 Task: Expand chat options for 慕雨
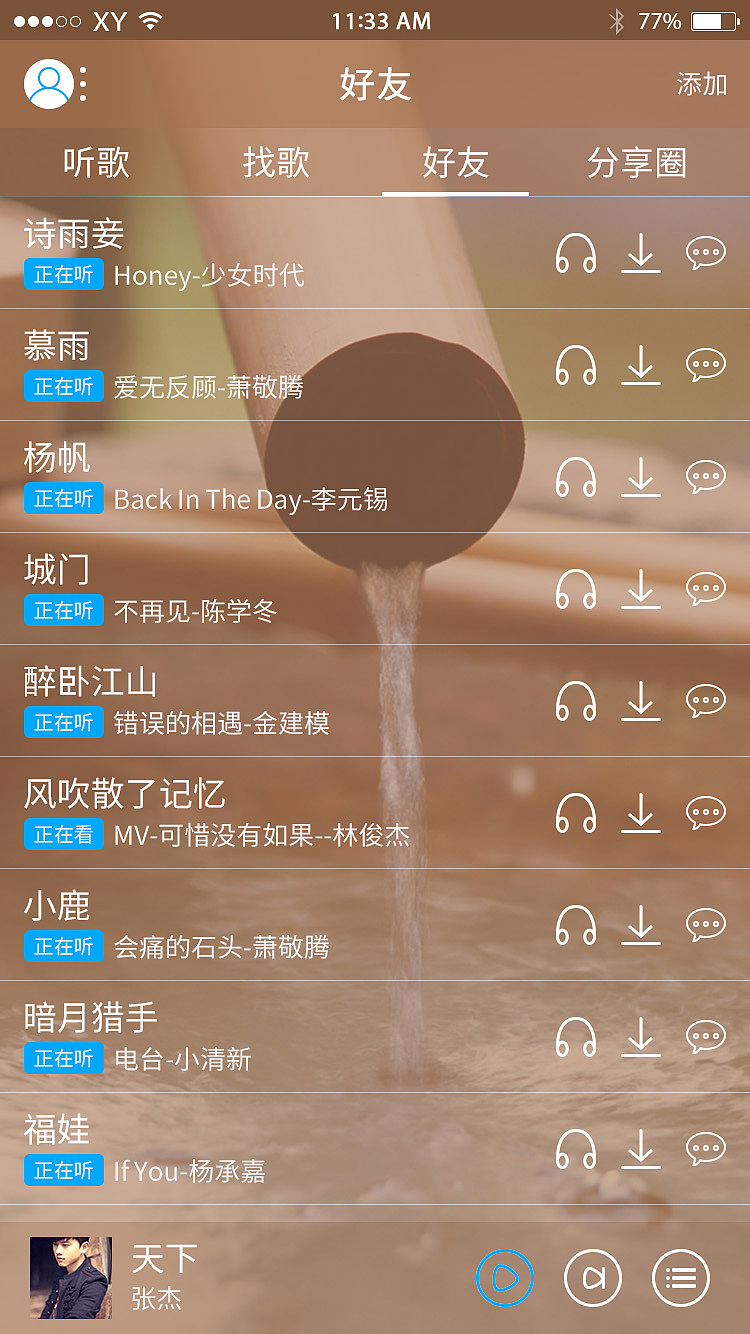[x=706, y=366]
